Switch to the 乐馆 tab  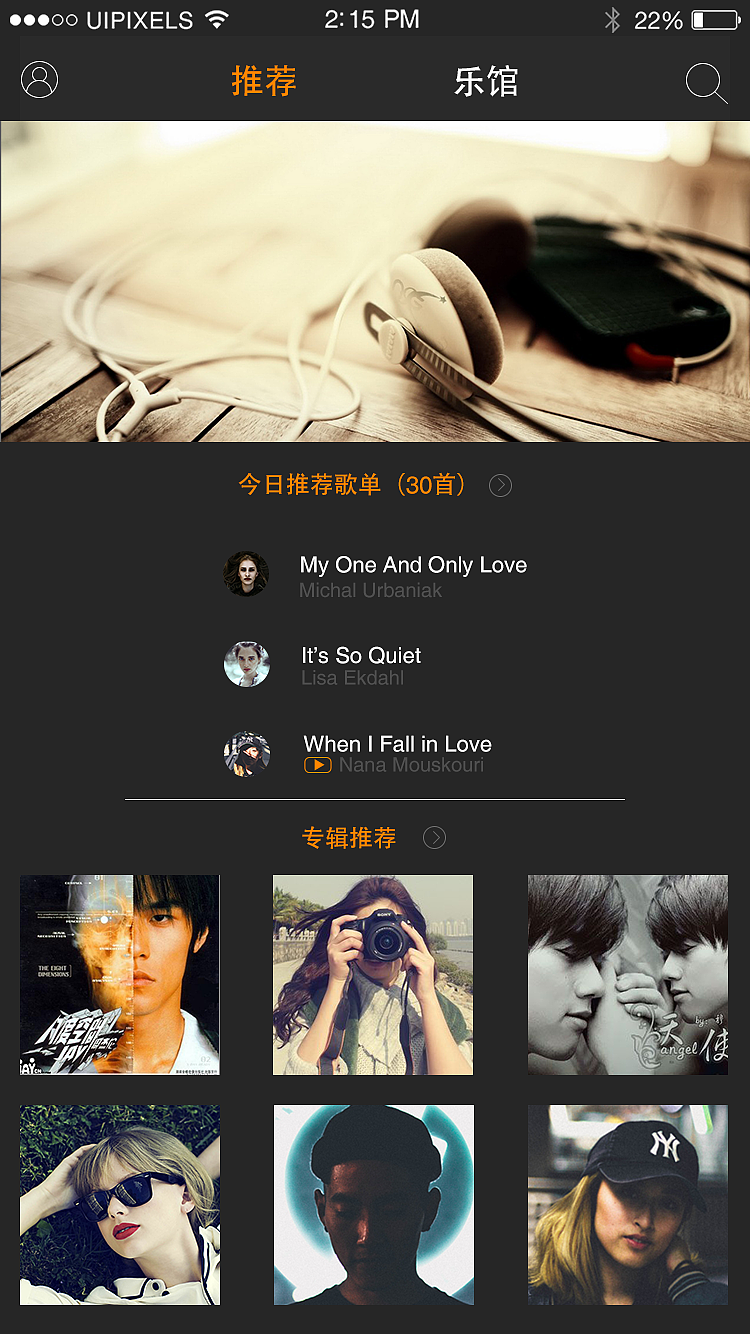pos(486,81)
